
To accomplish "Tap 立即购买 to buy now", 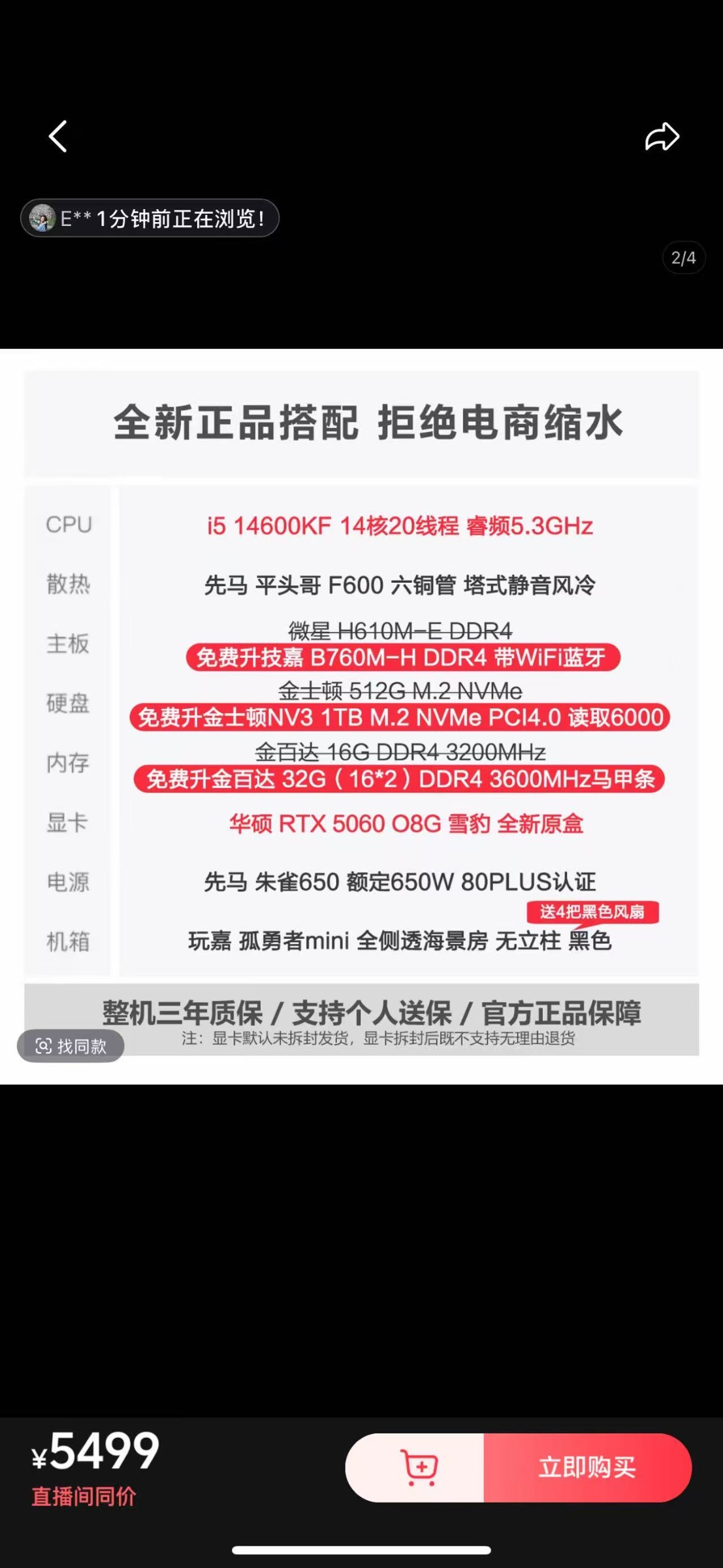I will point(586,1467).
